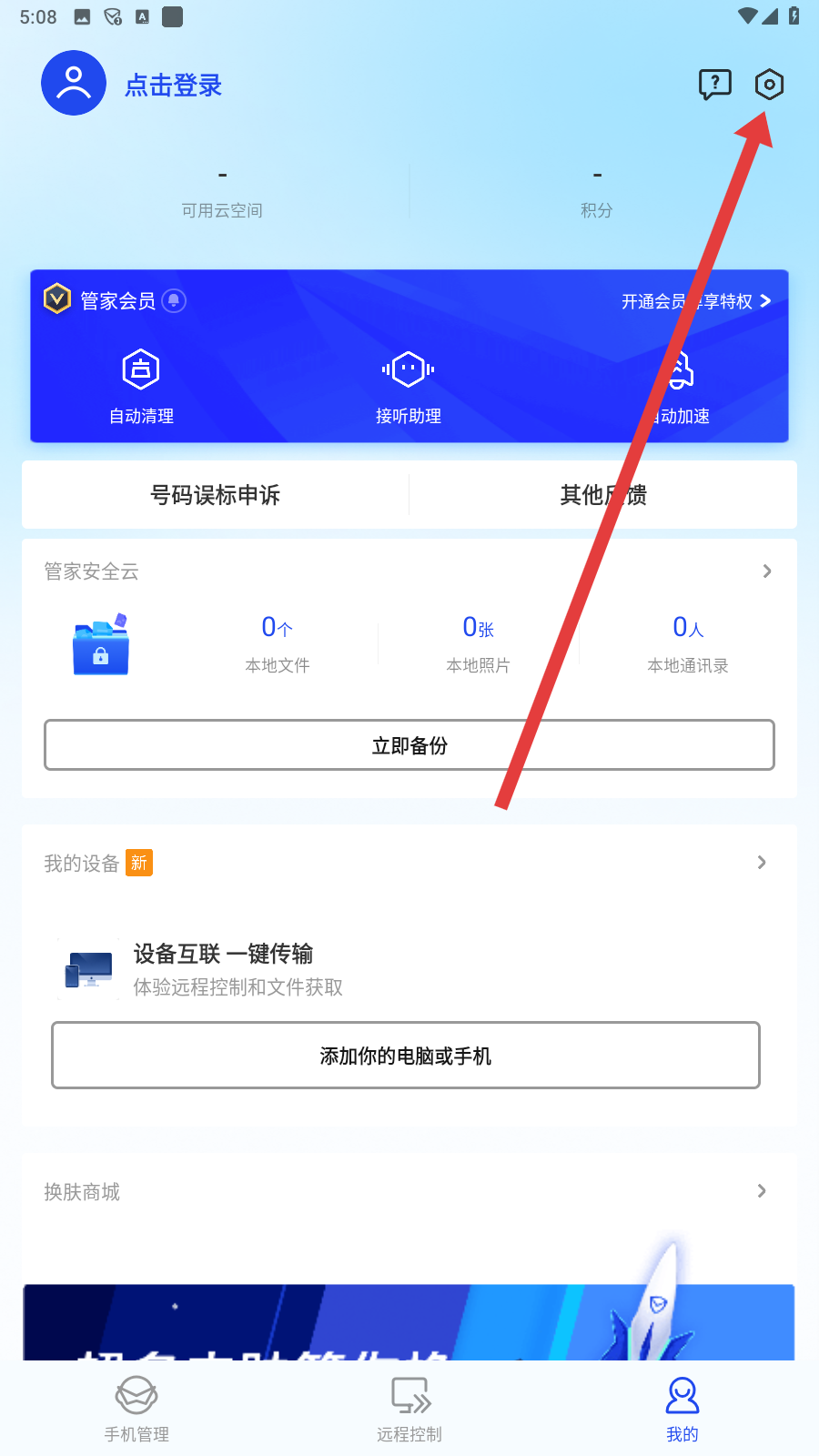Open 接听助理 feature
The height and width of the screenshot is (1456, 819).
(409, 387)
